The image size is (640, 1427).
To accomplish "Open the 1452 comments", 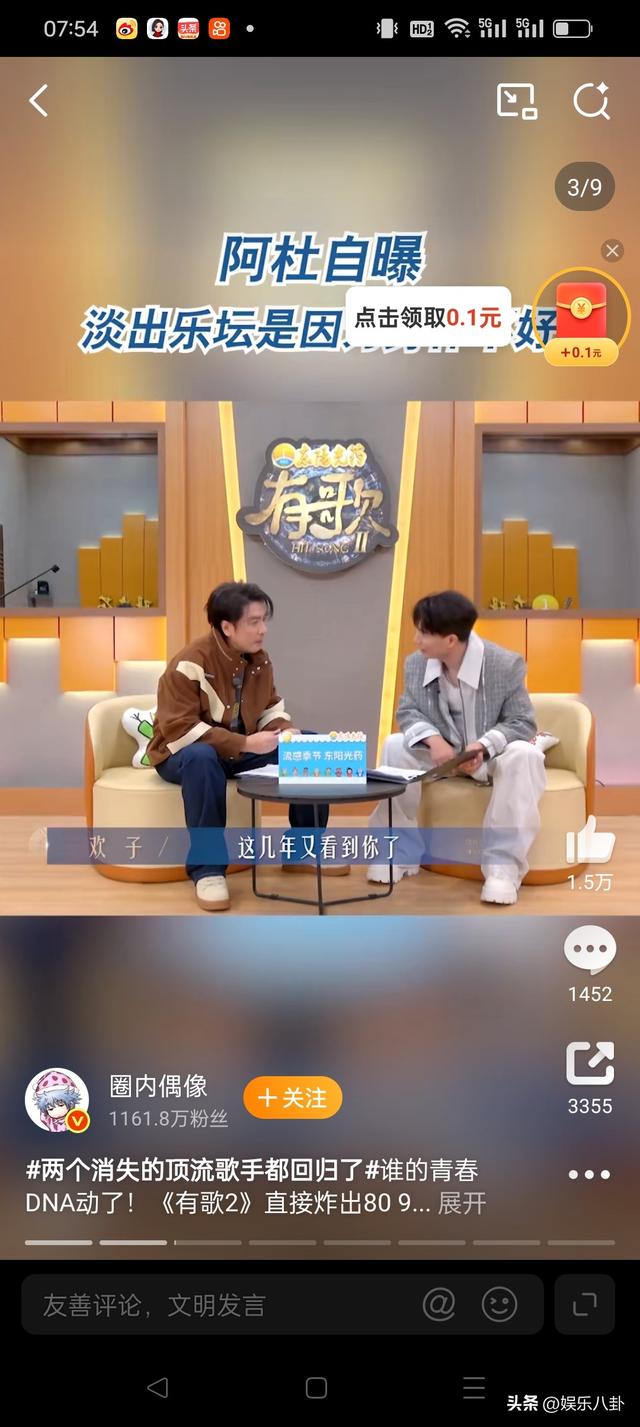I will (590, 952).
